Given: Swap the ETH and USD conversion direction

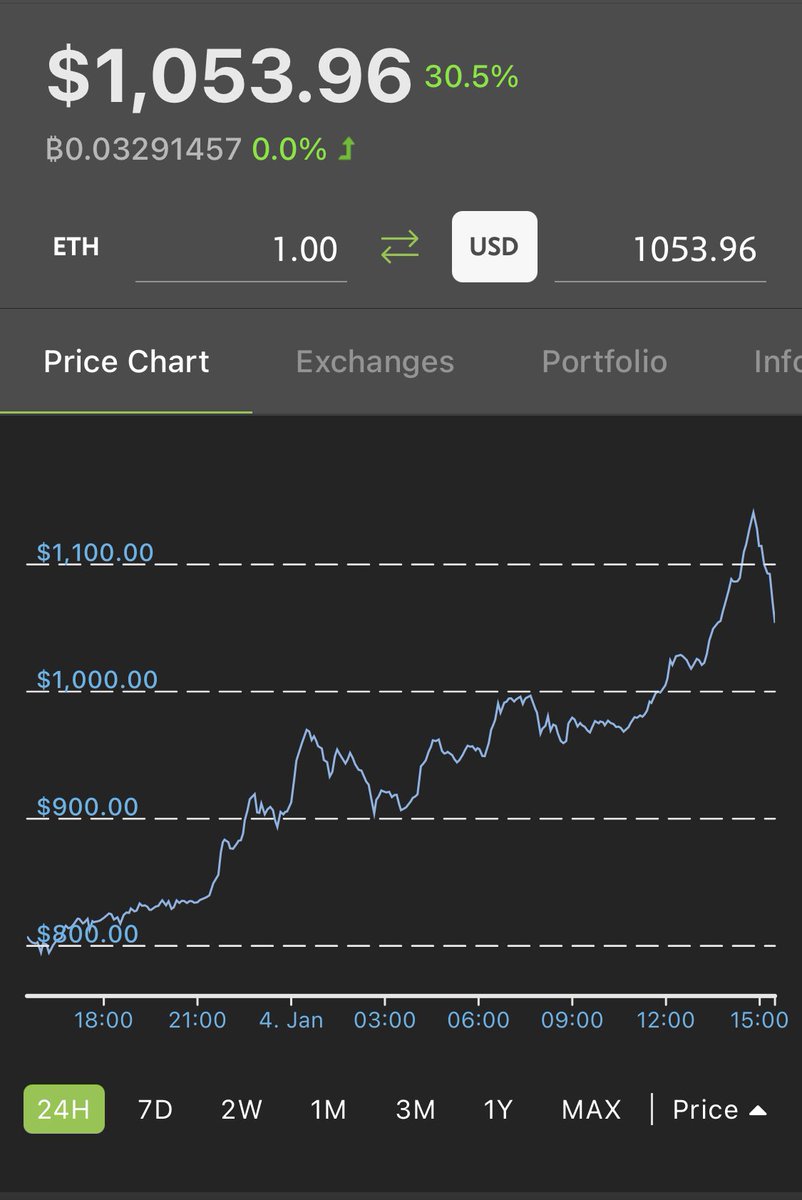Looking at the screenshot, I should tap(399, 247).
